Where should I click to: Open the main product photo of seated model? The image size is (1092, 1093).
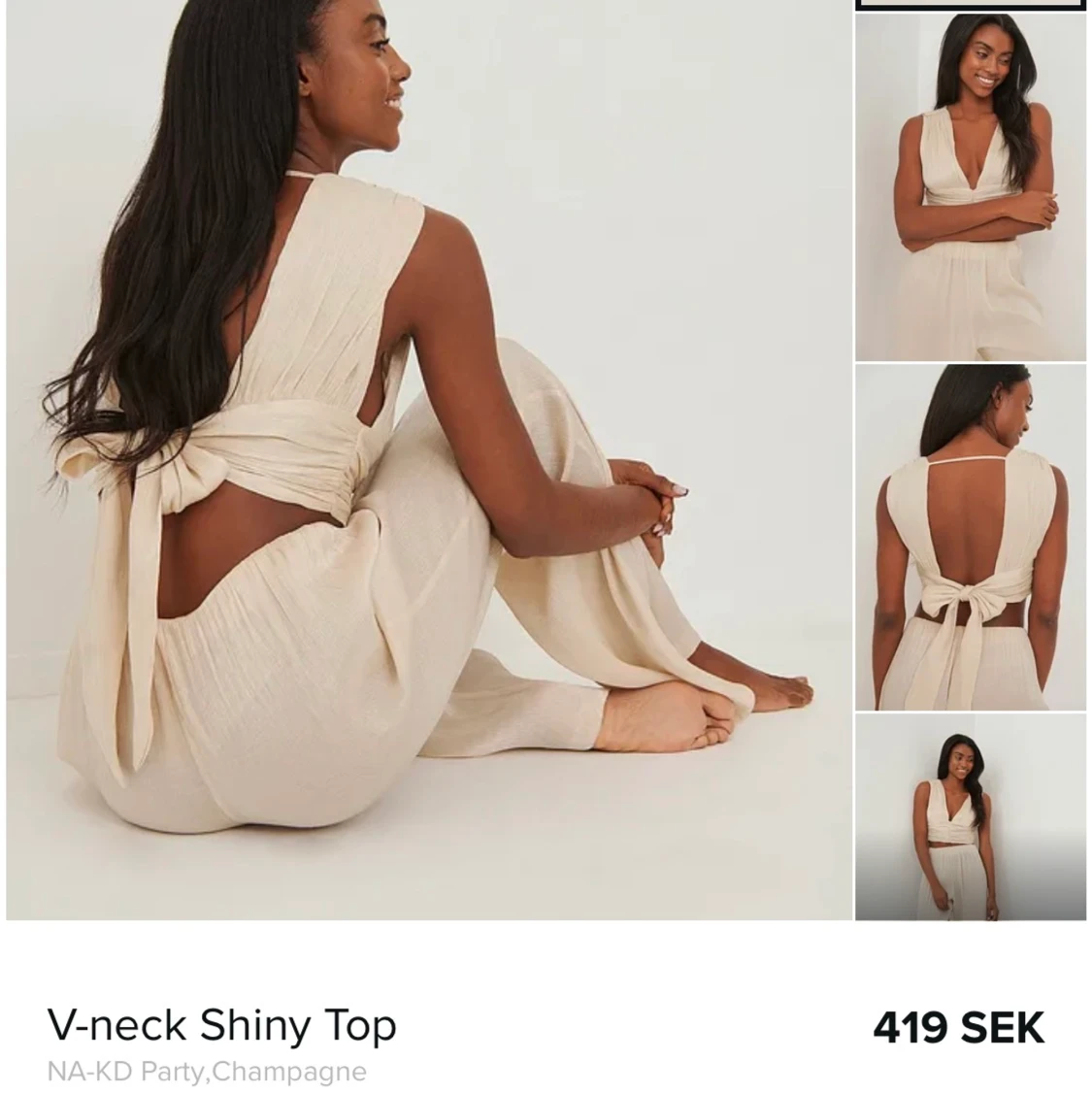[428, 460]
